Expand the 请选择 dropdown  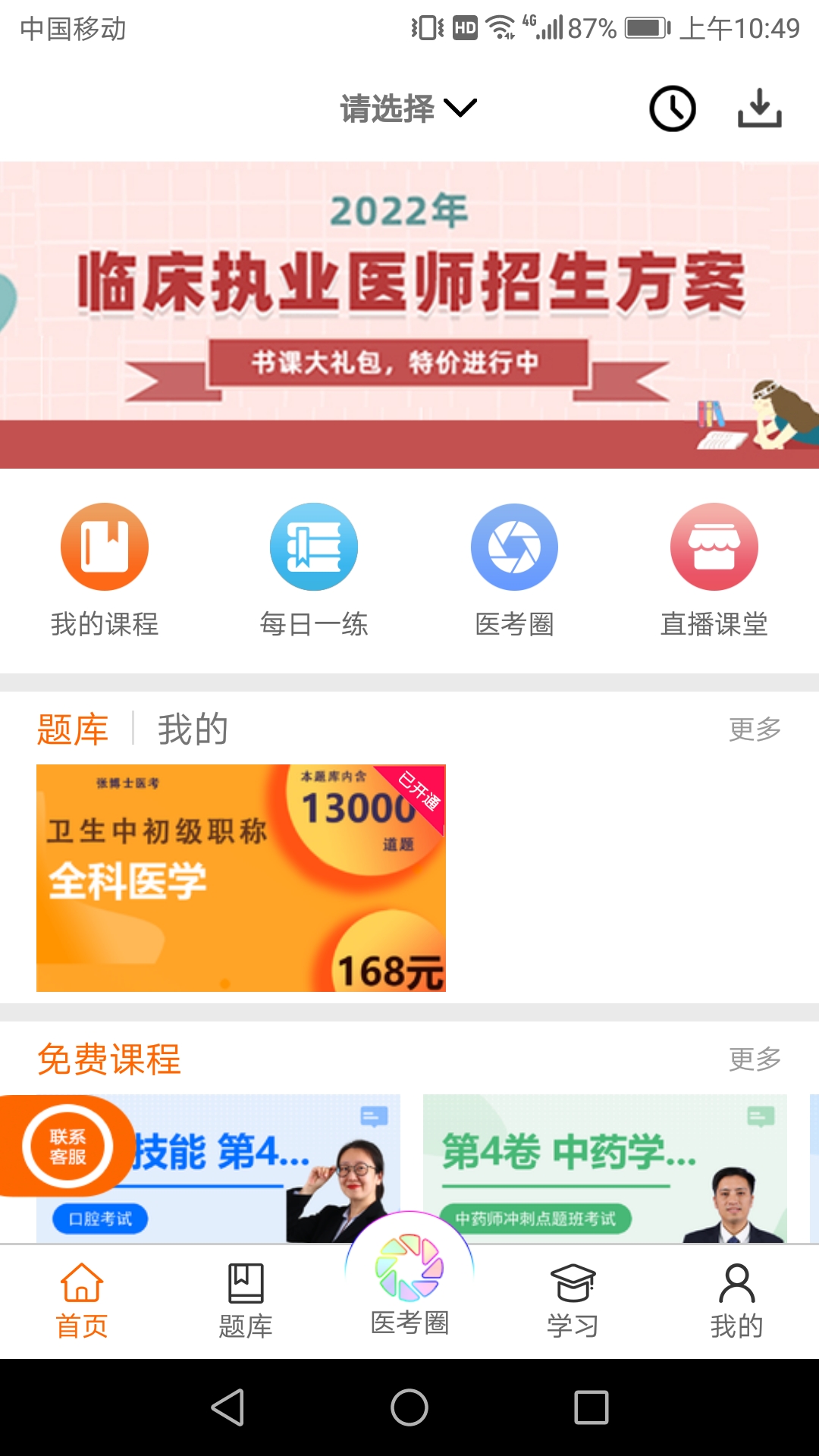click(408, 108)
